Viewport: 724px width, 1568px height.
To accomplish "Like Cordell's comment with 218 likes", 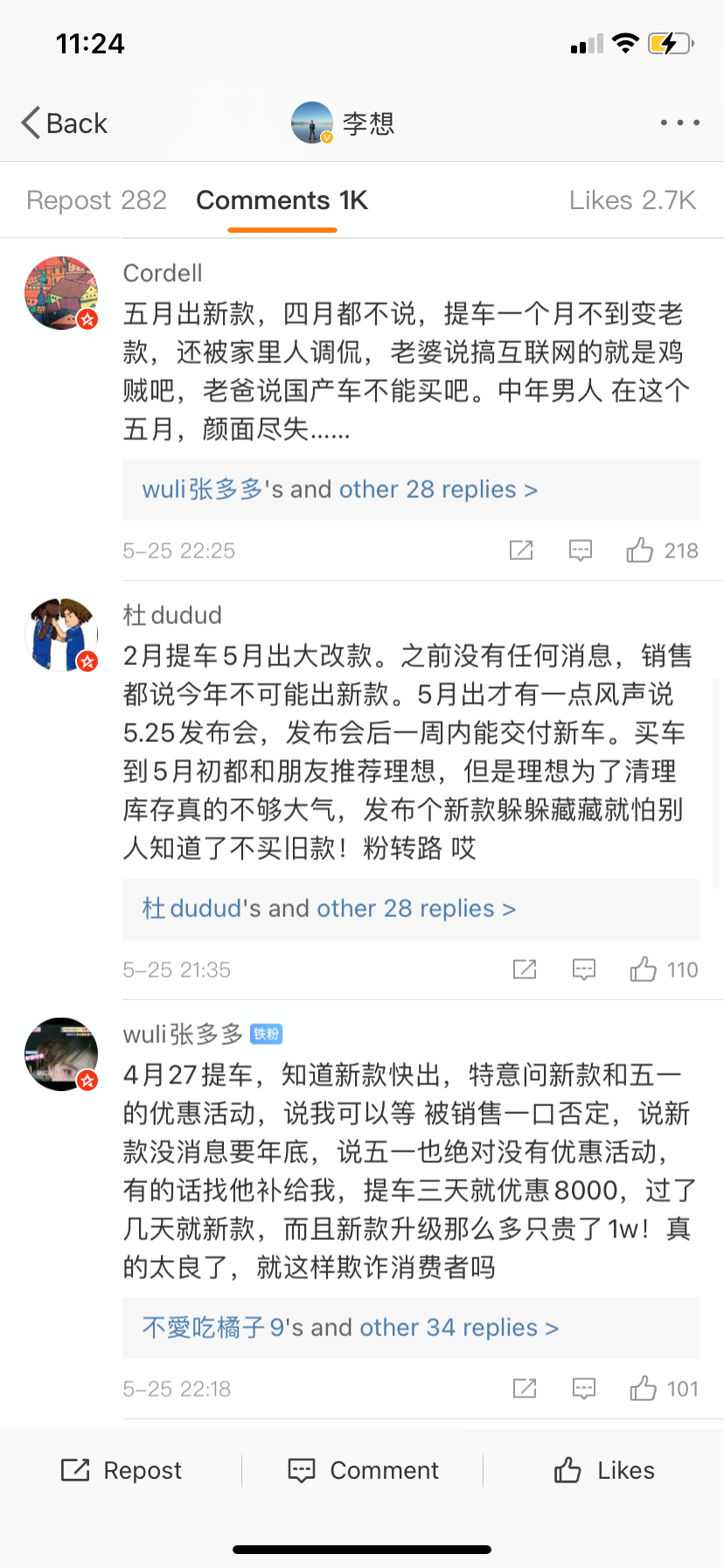I will tap(662, 550).
